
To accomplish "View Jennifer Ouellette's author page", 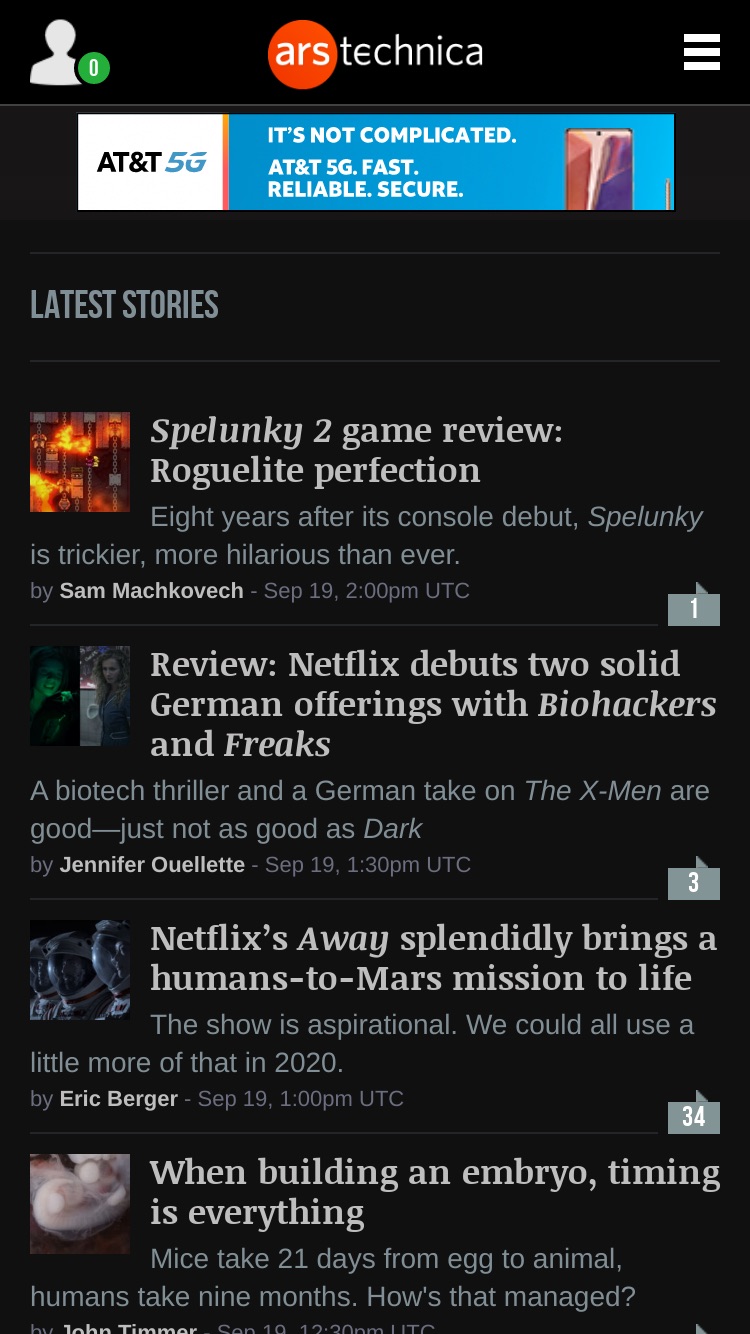I will 152,865.
